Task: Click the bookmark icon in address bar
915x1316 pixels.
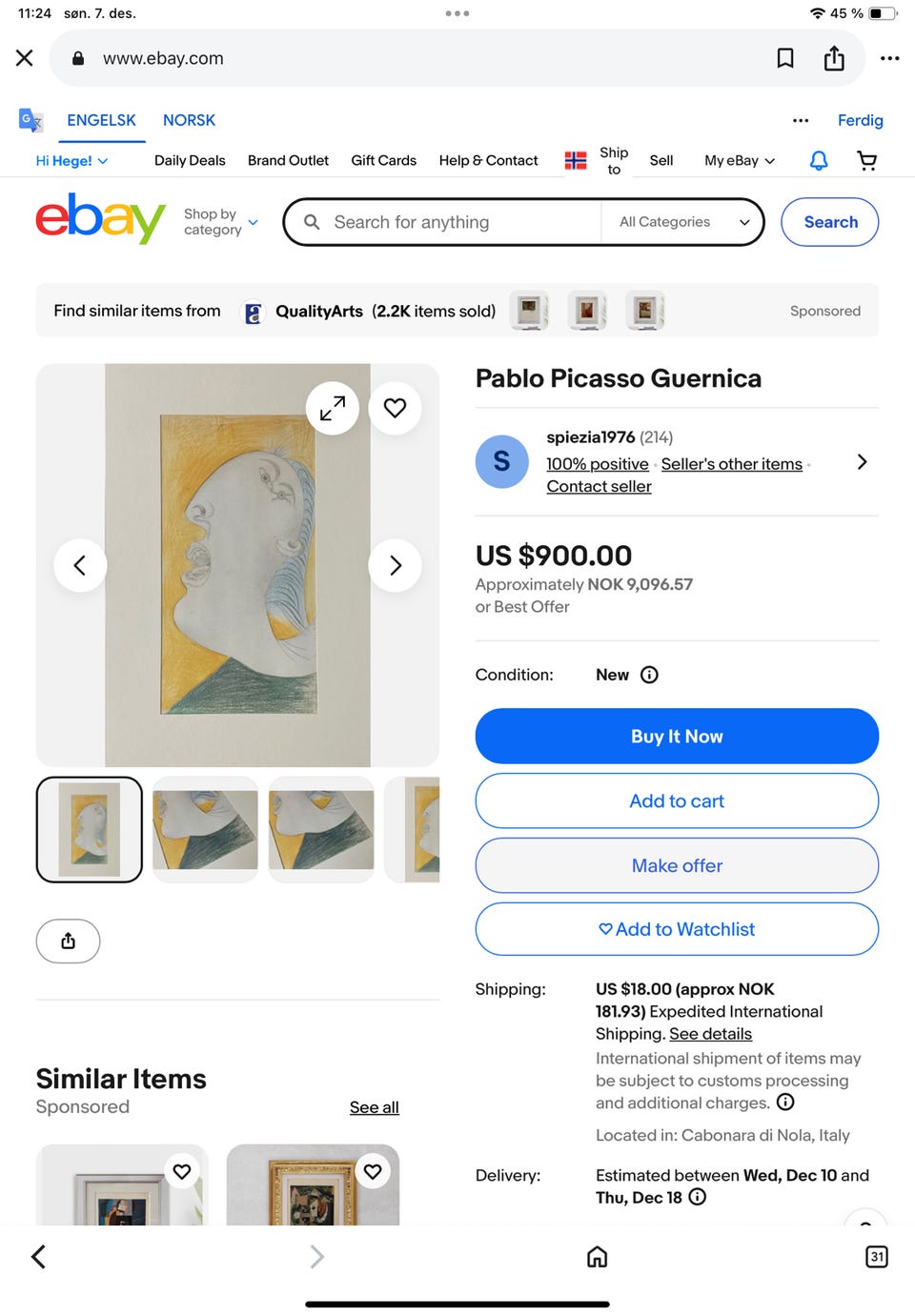Action: click(784, 58)
